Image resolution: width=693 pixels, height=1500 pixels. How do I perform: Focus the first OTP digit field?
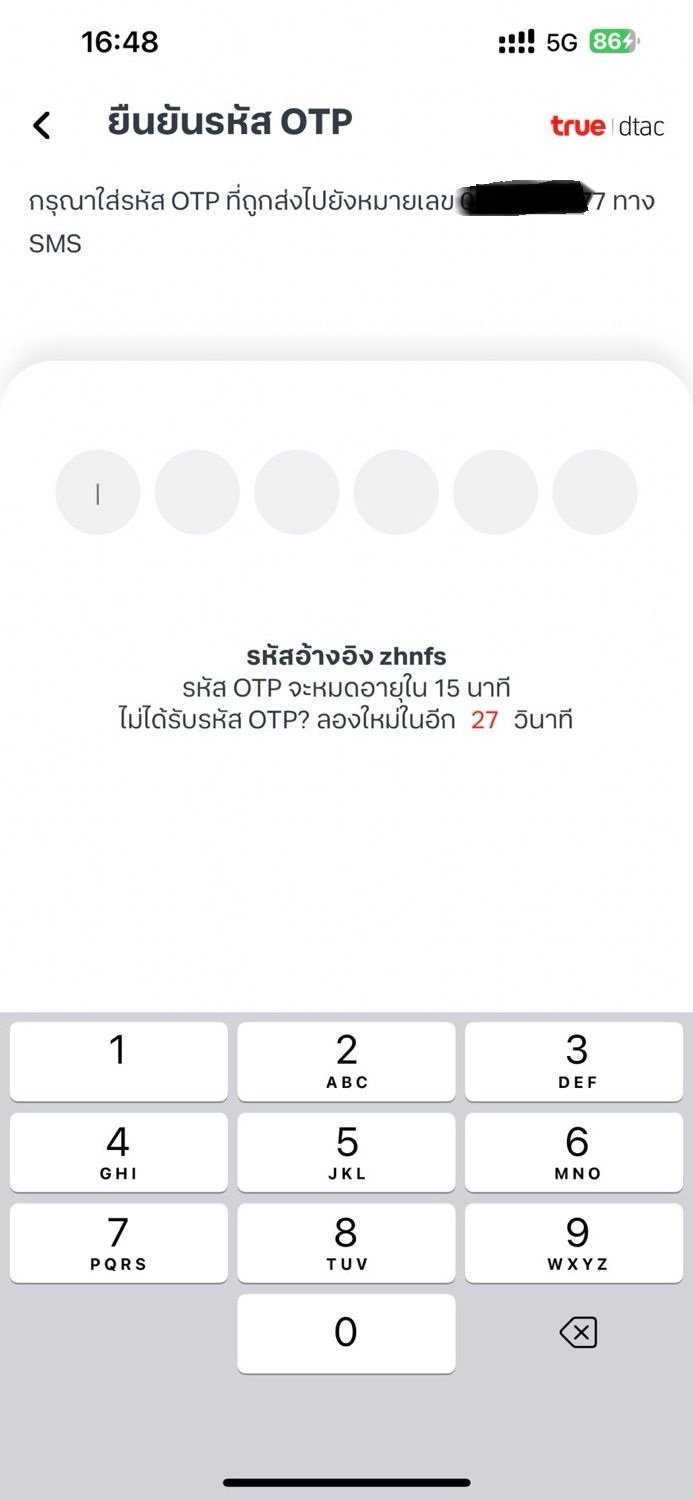98,492
